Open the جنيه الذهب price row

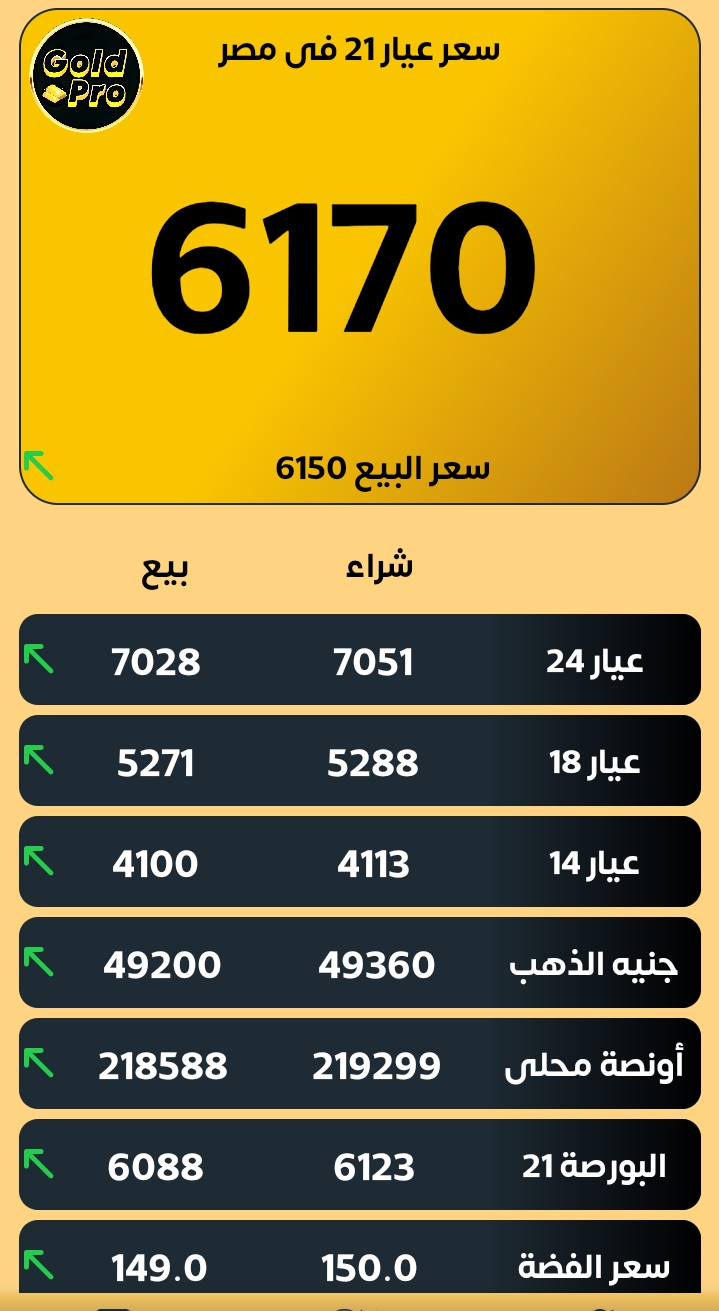coord(359,963)
